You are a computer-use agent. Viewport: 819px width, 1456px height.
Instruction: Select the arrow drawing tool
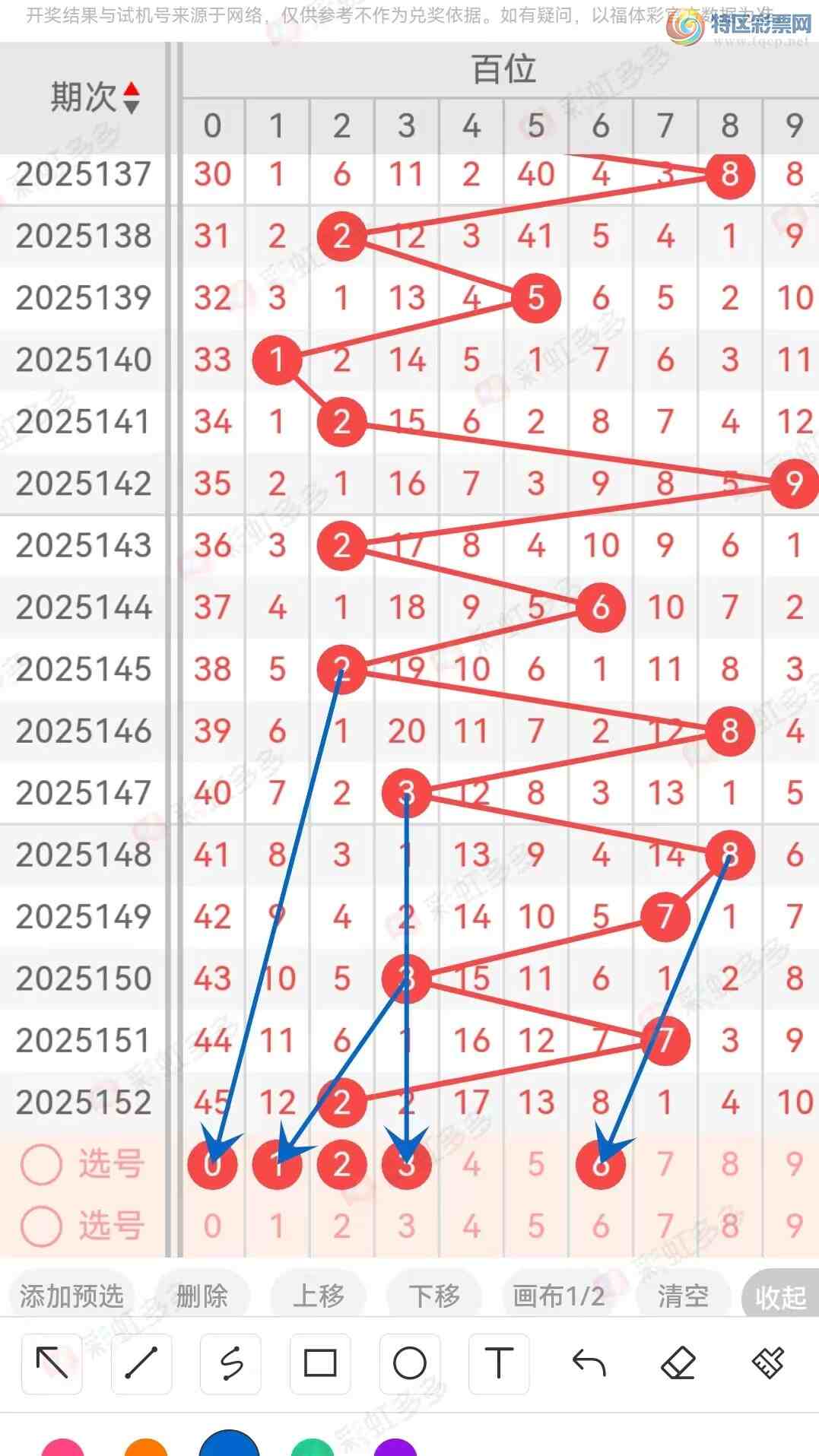point(52,1363)
